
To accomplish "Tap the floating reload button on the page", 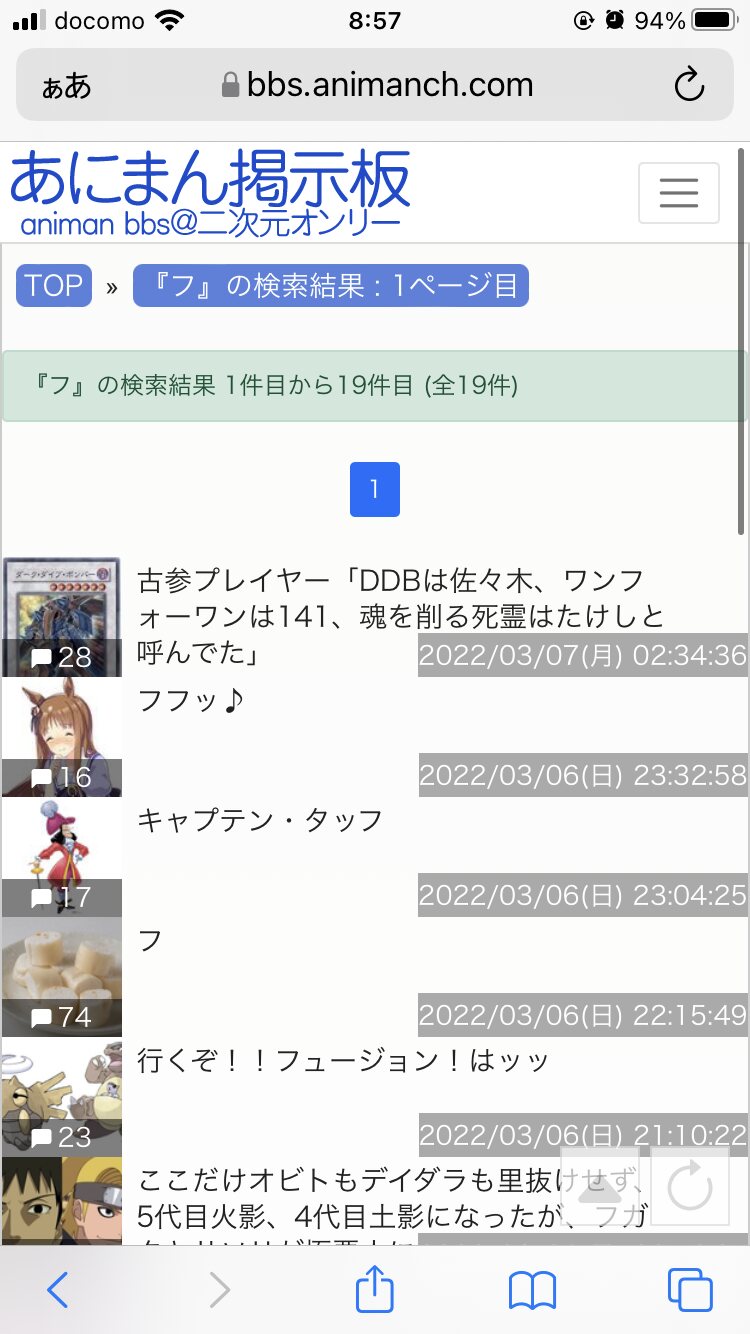I will point(690,1187).
